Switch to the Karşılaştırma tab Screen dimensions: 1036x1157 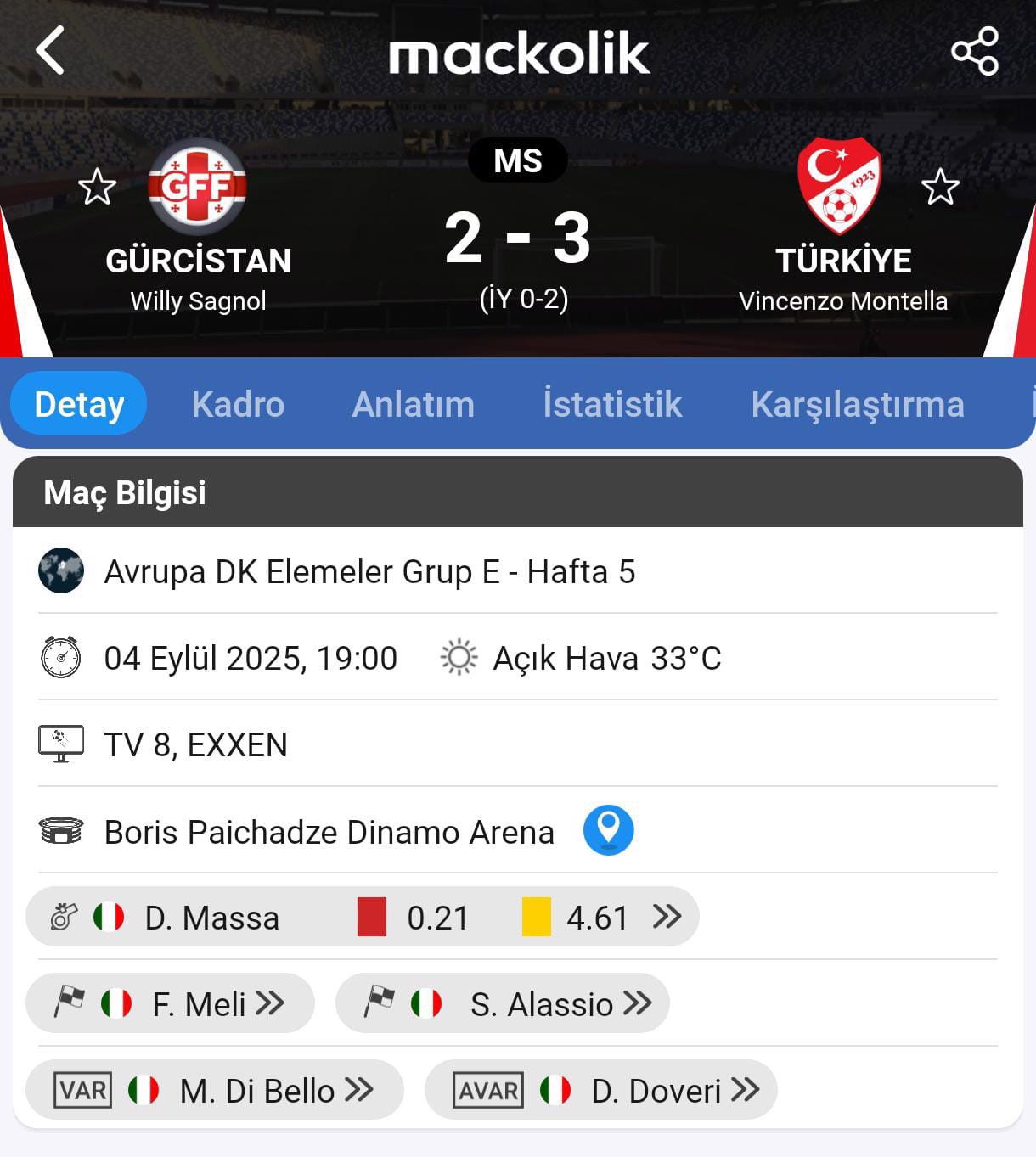858,404
